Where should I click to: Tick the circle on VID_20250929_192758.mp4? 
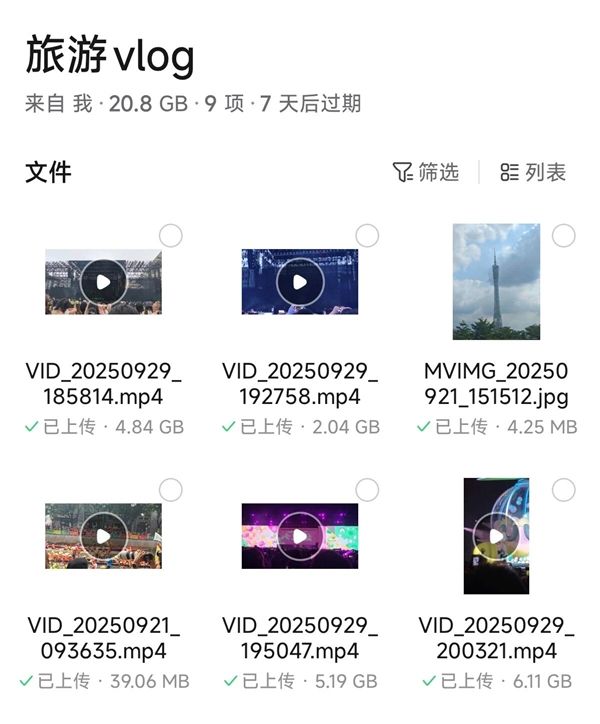pyautogui.click(x=368, y=236)
